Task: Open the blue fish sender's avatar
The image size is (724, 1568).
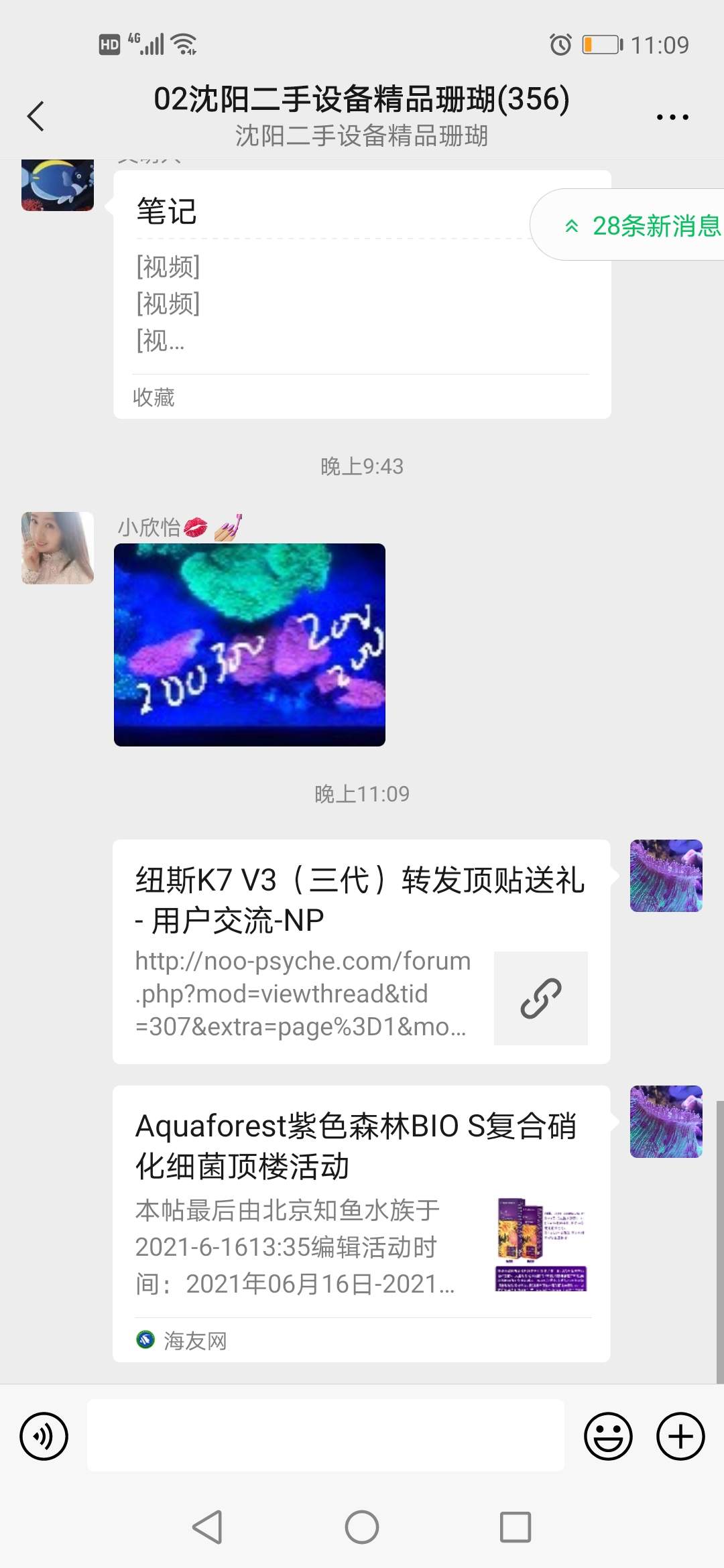Action: (58, 184)
